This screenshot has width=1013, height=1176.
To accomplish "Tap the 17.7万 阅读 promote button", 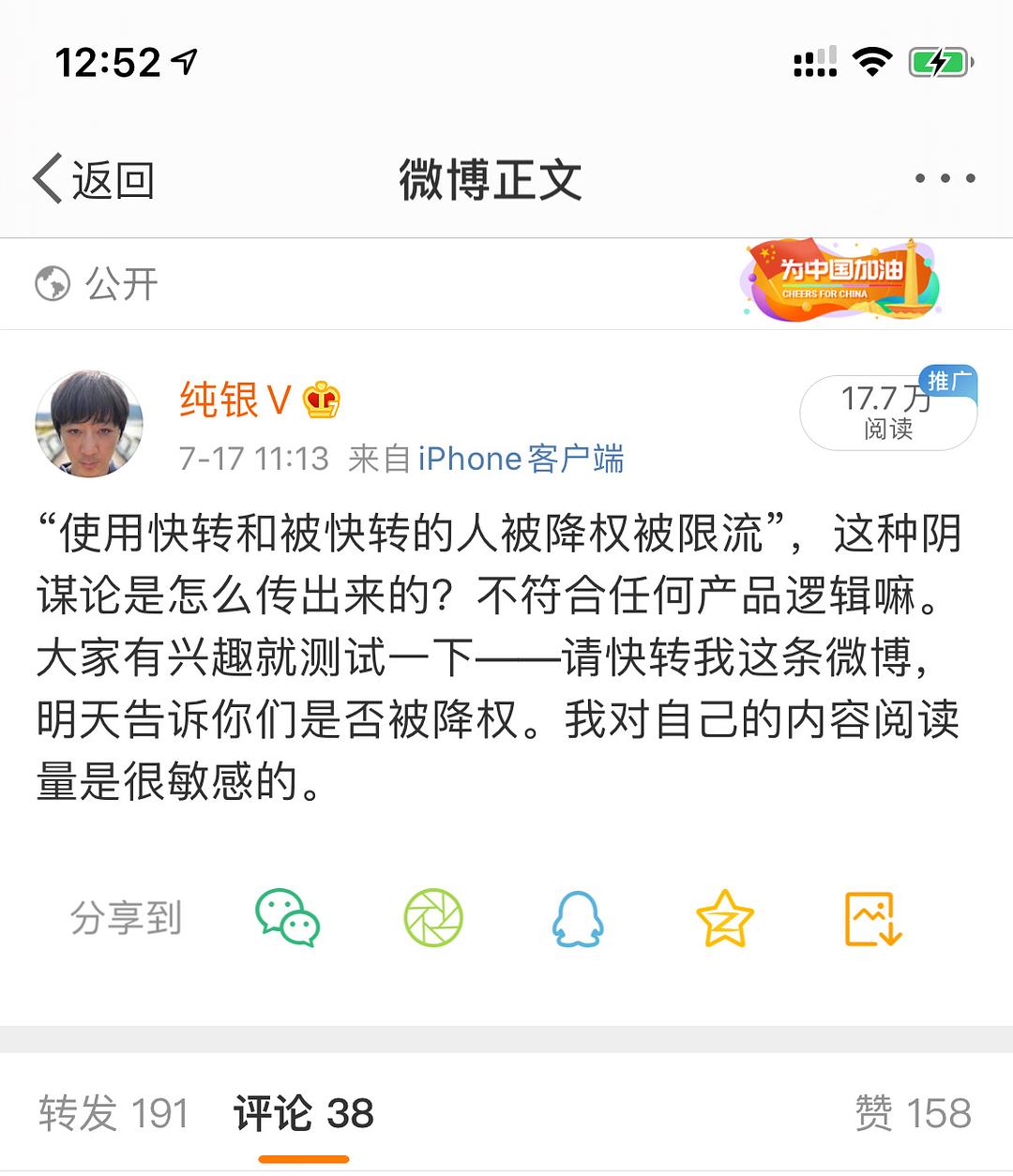I will tap(887, 413).
